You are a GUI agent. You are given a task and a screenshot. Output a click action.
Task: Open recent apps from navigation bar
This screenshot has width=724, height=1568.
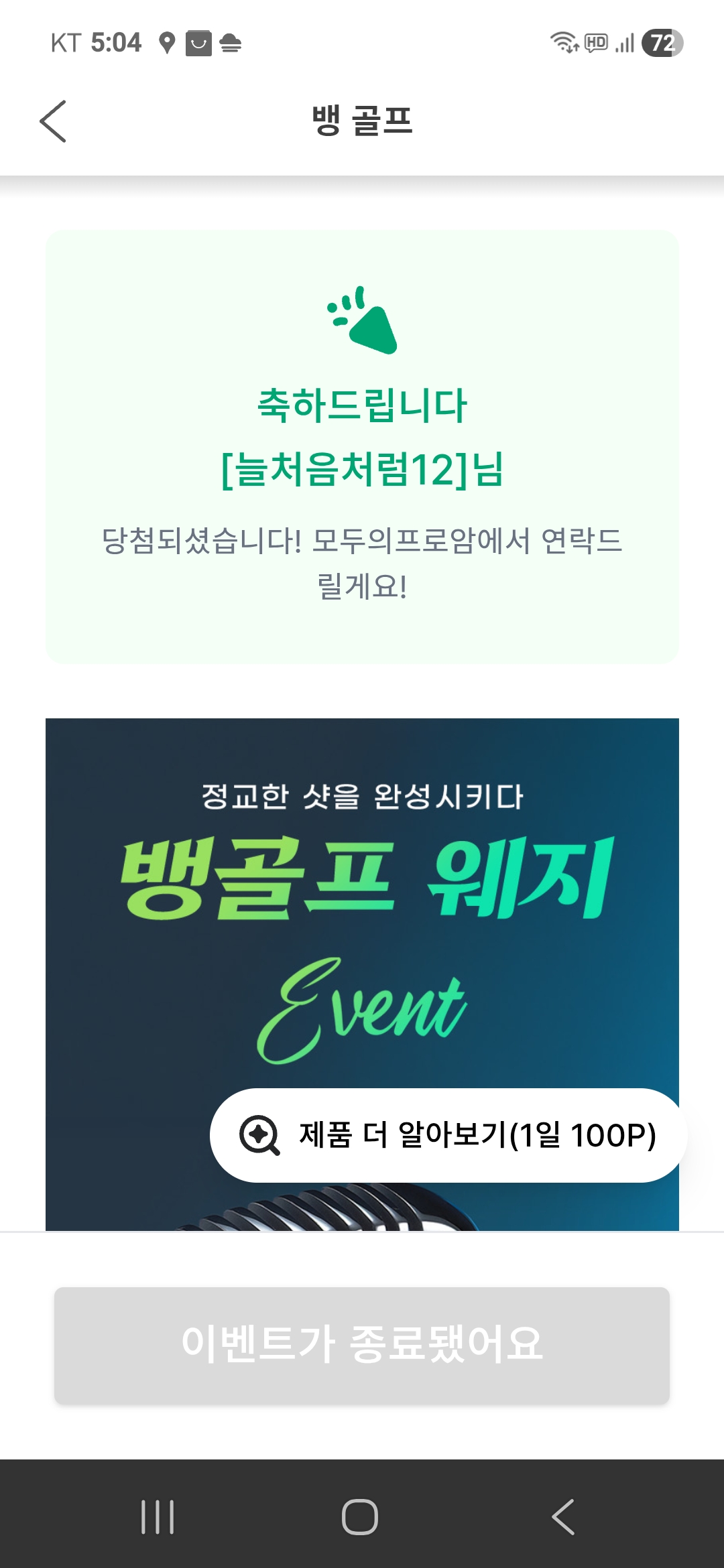158,1517
